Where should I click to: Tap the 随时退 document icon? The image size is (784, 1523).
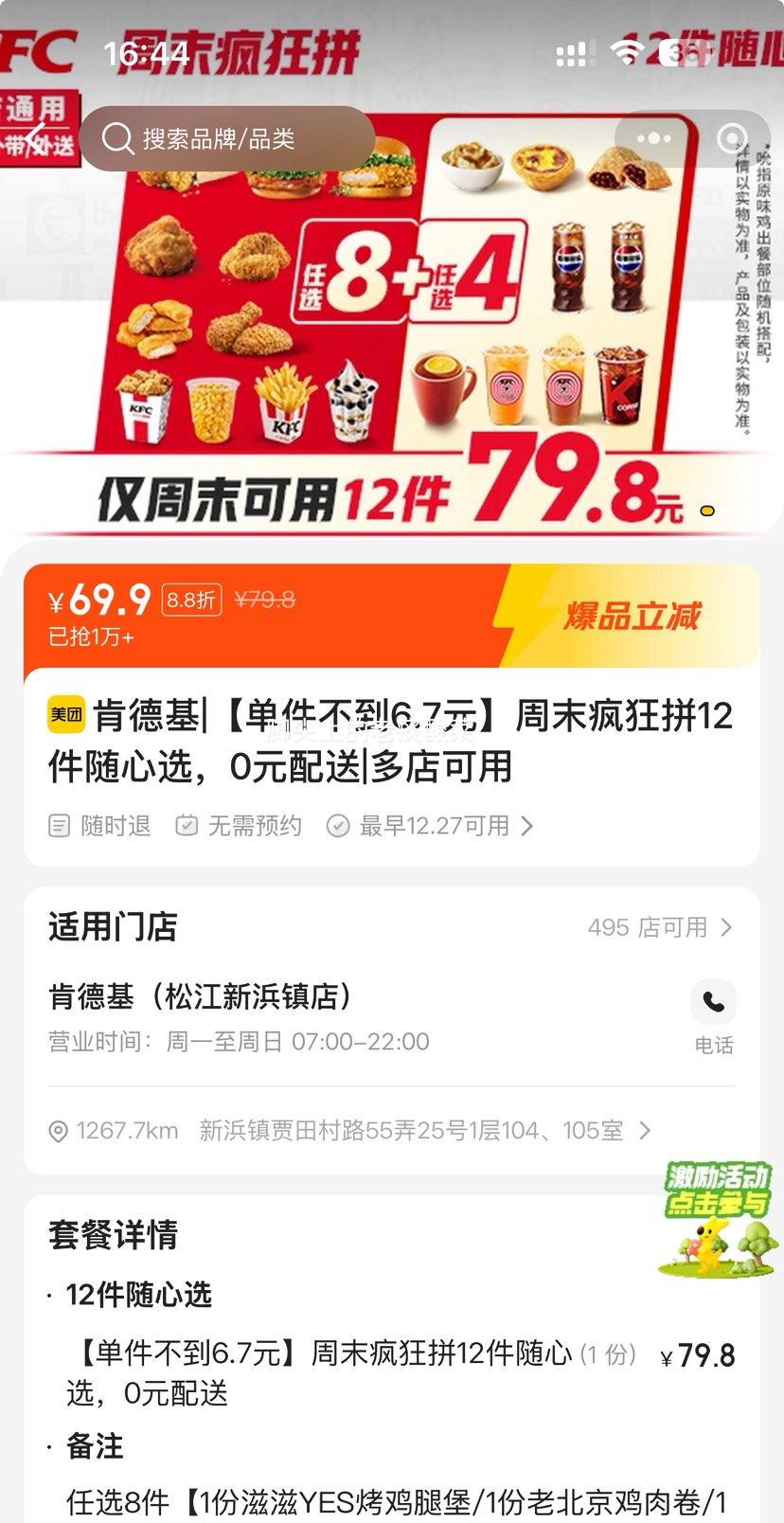(57, 825)
